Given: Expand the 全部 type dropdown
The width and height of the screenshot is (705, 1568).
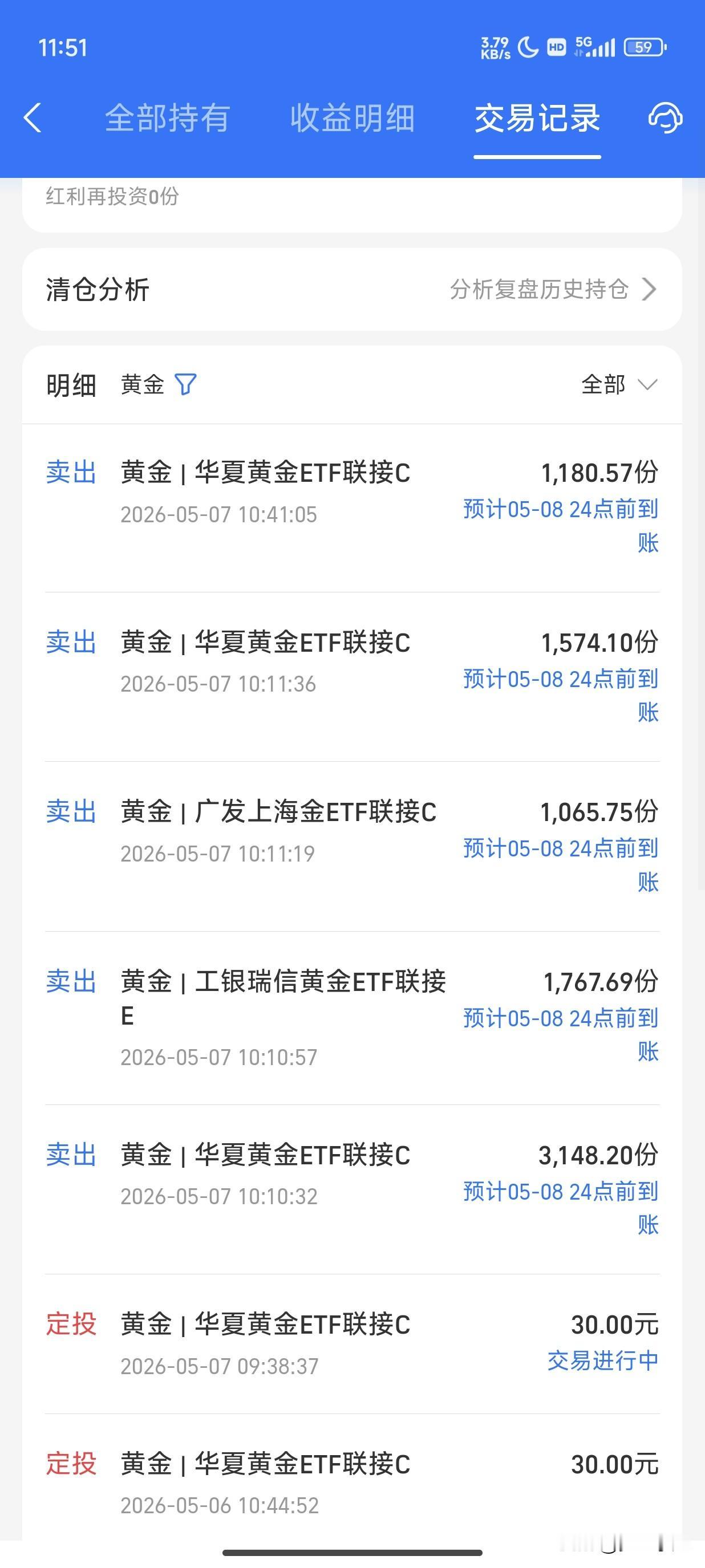Looking at the screenshot, I should click(619, 385).
